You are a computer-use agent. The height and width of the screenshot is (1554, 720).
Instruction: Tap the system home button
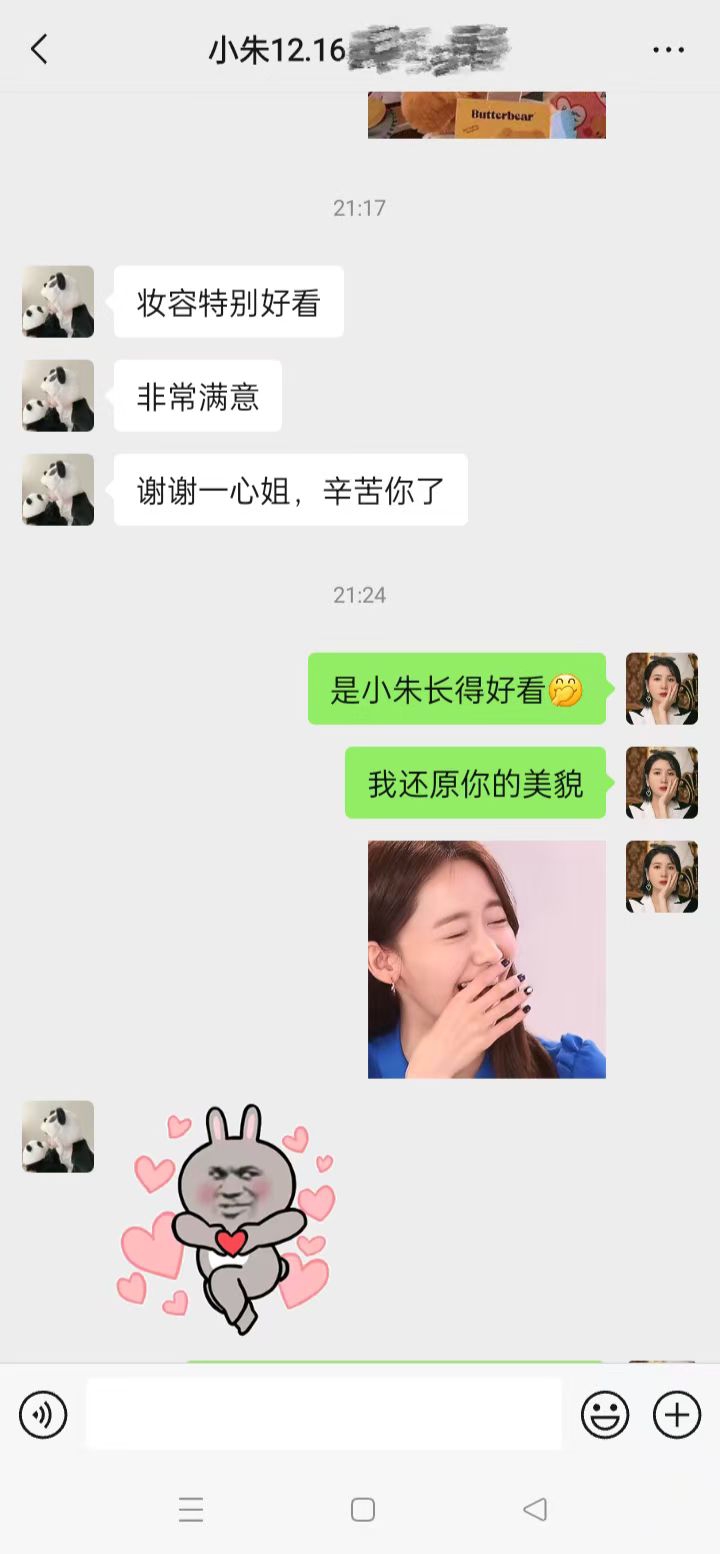click(x=363, y=1509)
